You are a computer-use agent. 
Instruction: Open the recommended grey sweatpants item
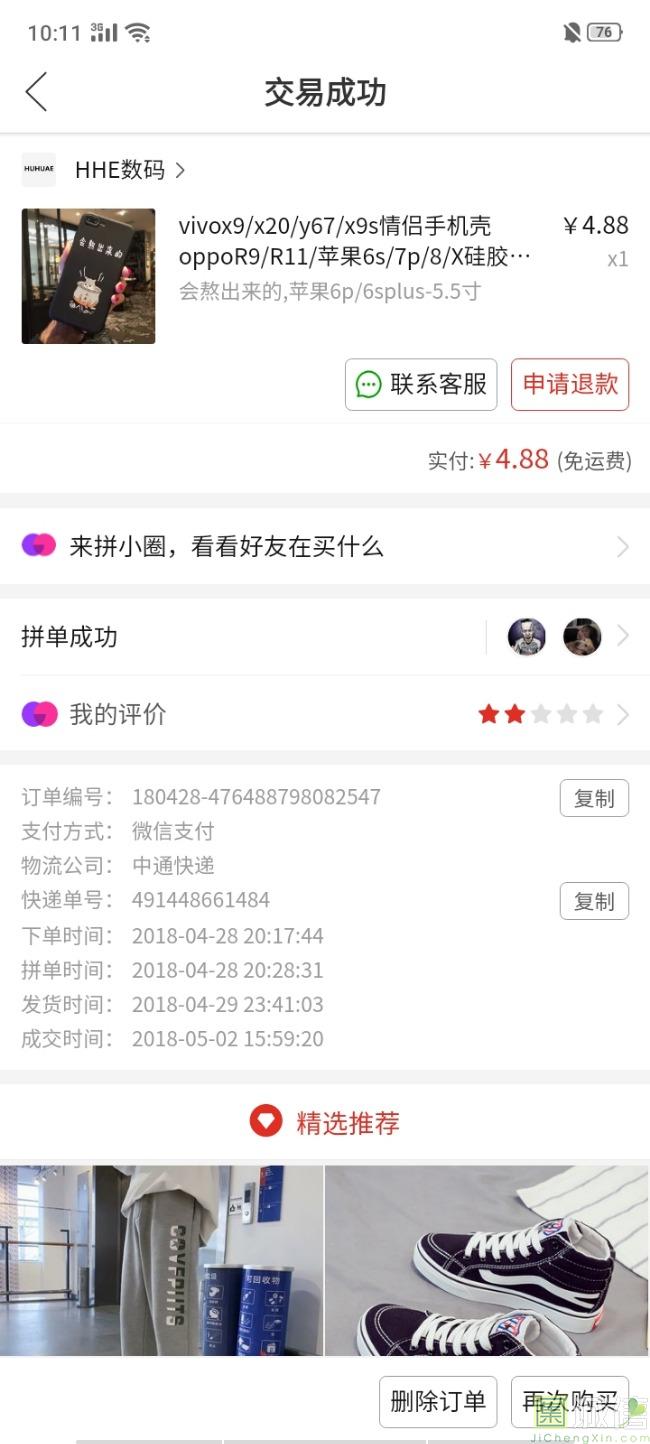click(161, 1260)
